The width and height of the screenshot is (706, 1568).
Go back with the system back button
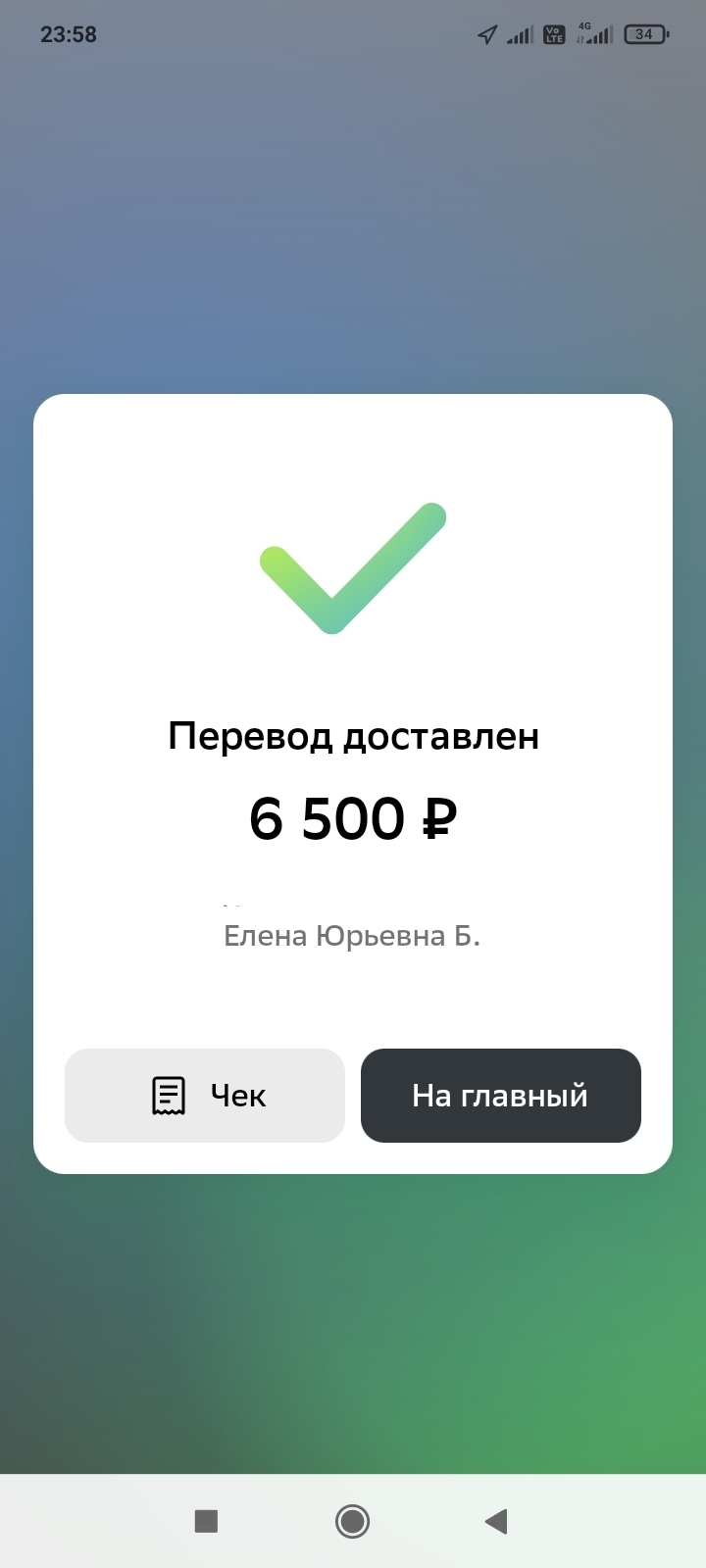point(496,1521)
